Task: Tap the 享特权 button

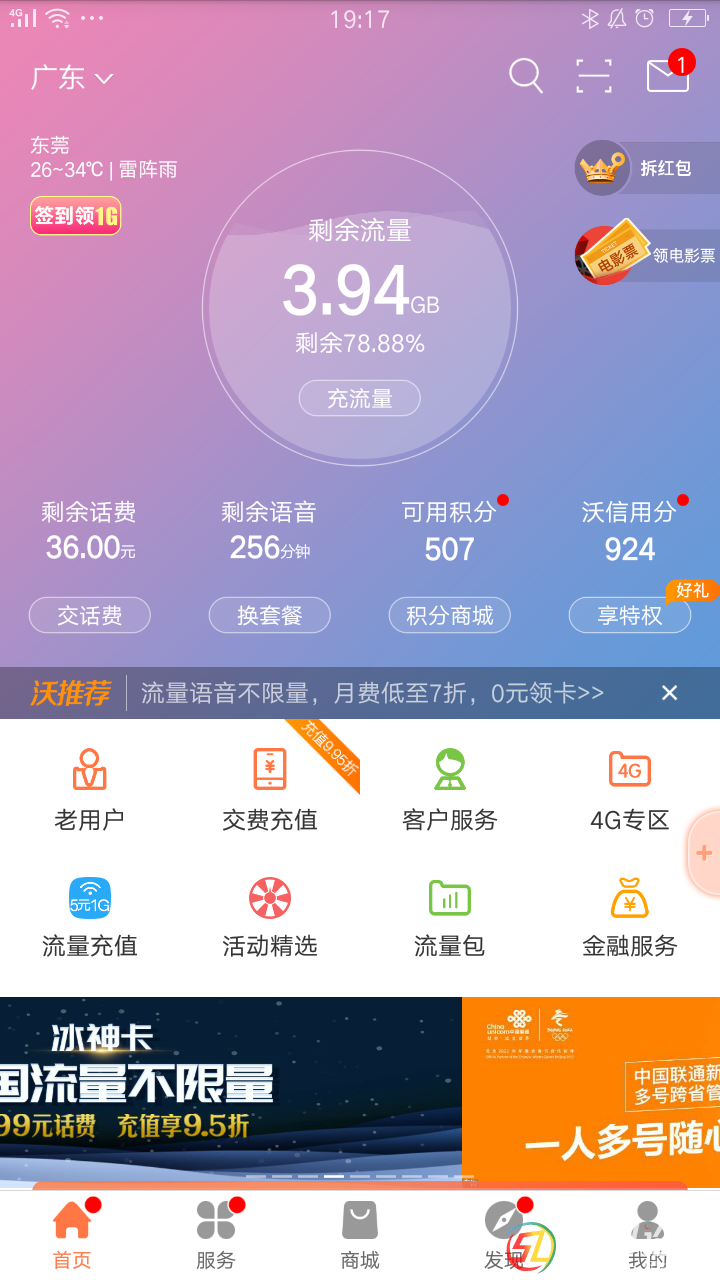Action: click(630, 615)
